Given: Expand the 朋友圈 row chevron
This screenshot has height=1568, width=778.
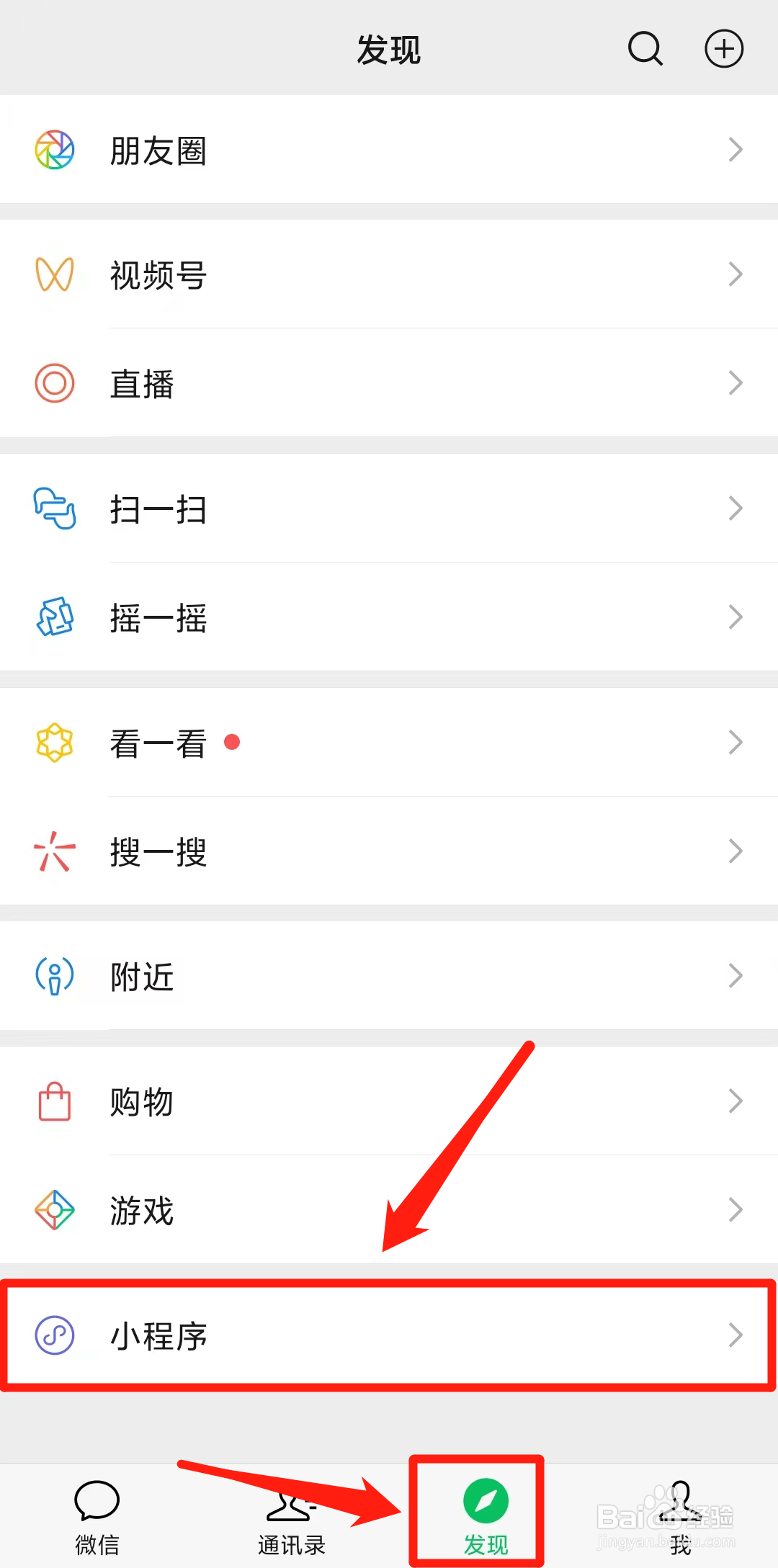Looking at the screenshot, I should (x=735, y=149).
